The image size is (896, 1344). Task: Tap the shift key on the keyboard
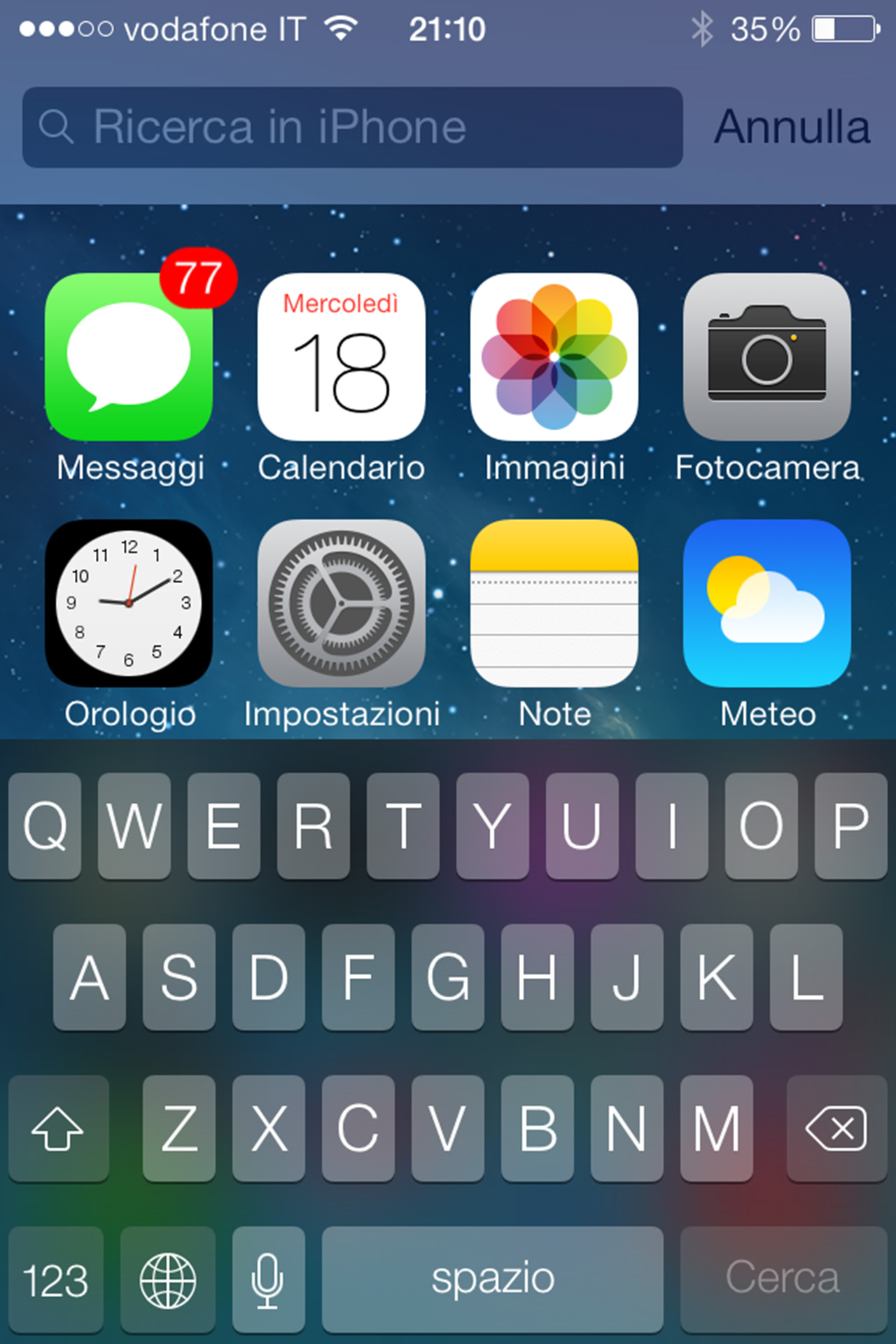pyautogui.click(x=58, y=1128)
